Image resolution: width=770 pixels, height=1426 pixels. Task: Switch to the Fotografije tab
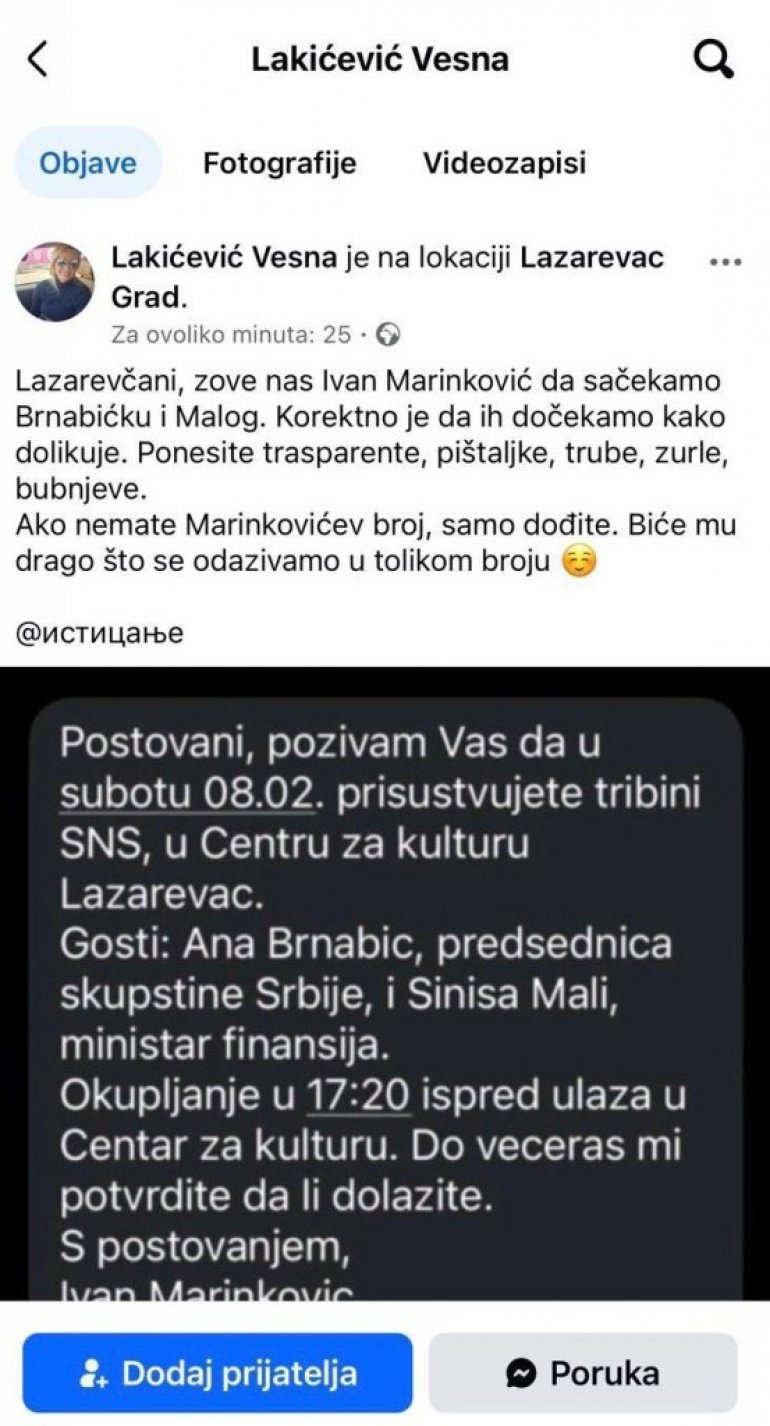coord(279,163)
